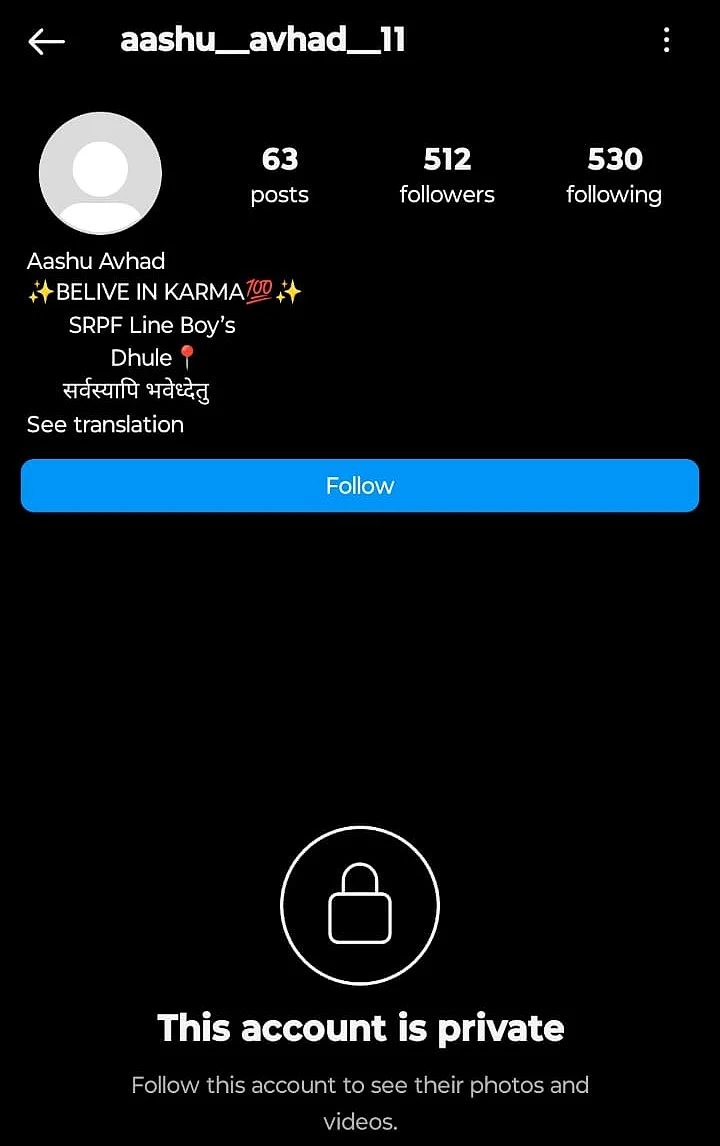Go back using the arrow icon
The height and width of the screenshot is (1146, 720).
pyautogui.click(x=46, y=42)
